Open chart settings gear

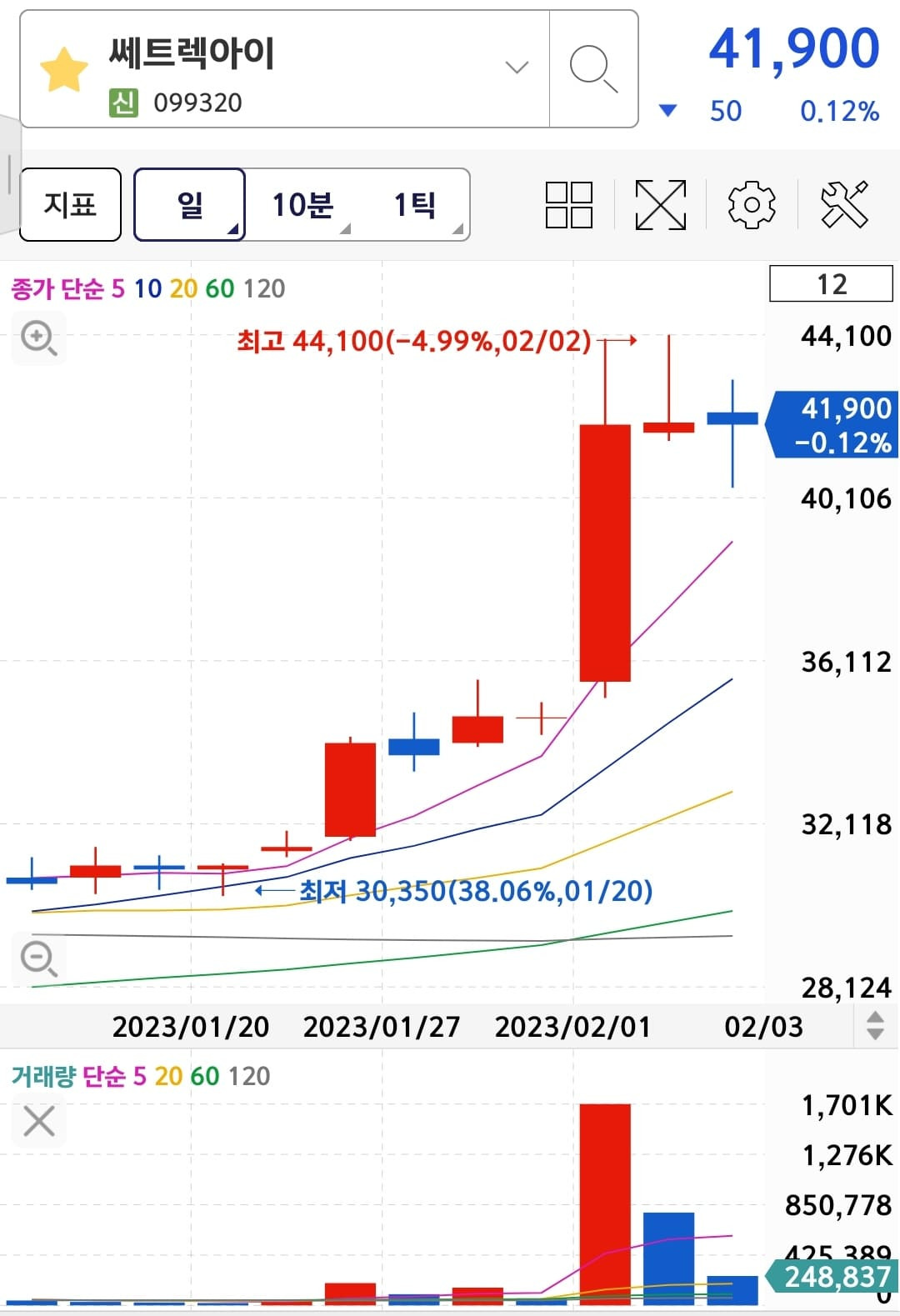pos(752,204)
